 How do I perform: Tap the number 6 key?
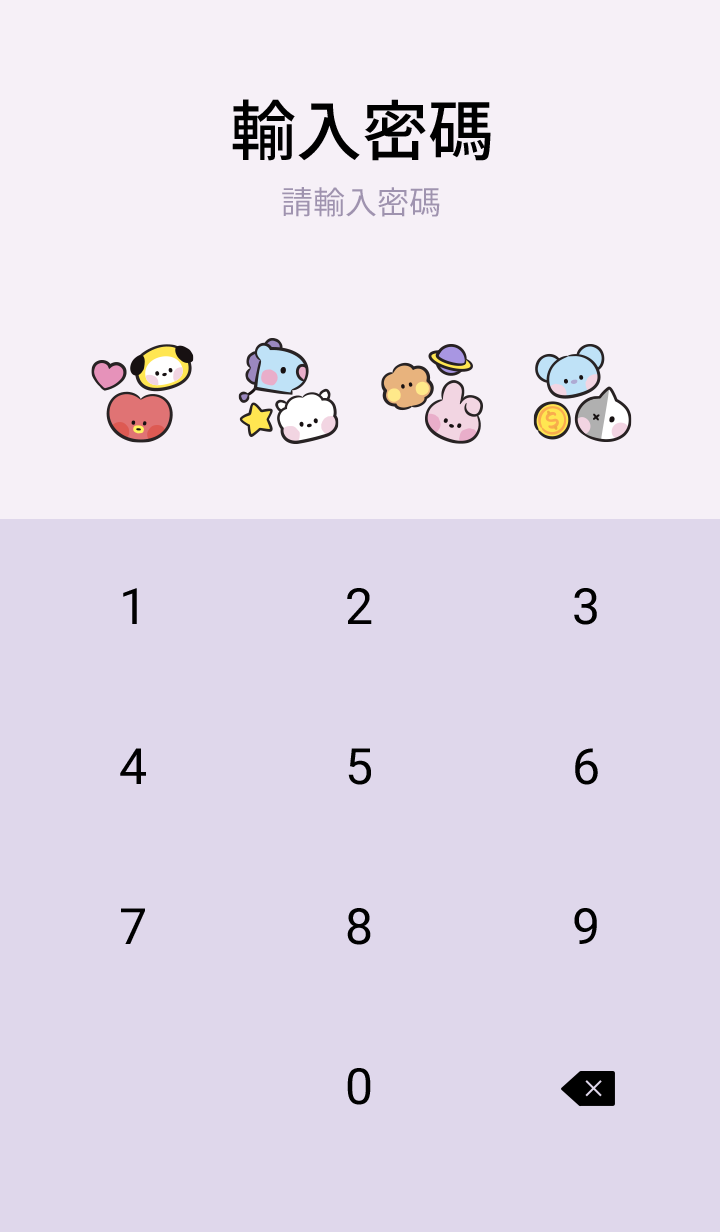tap(585, 767)
